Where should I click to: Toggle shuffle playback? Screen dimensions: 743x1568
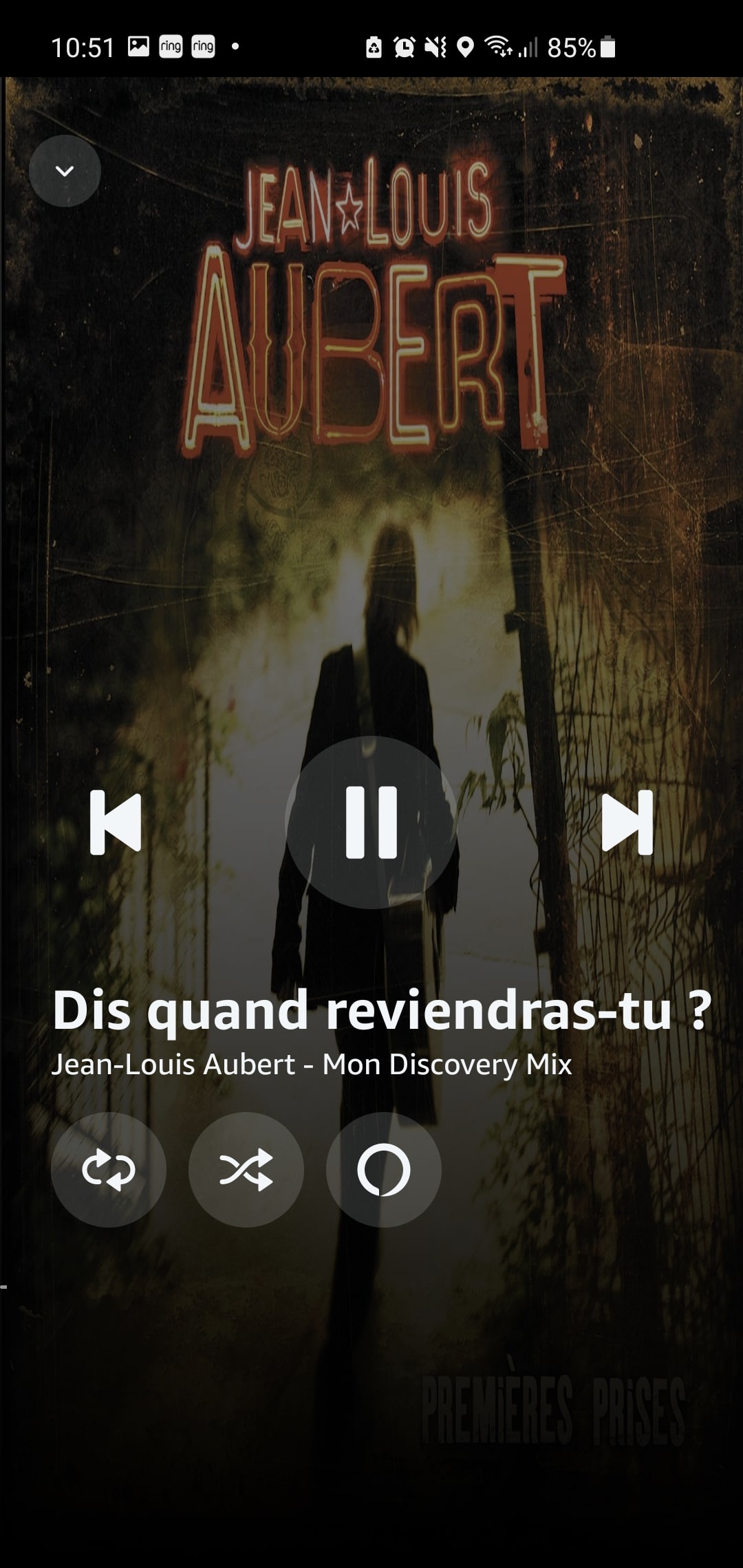(246, 1170)
